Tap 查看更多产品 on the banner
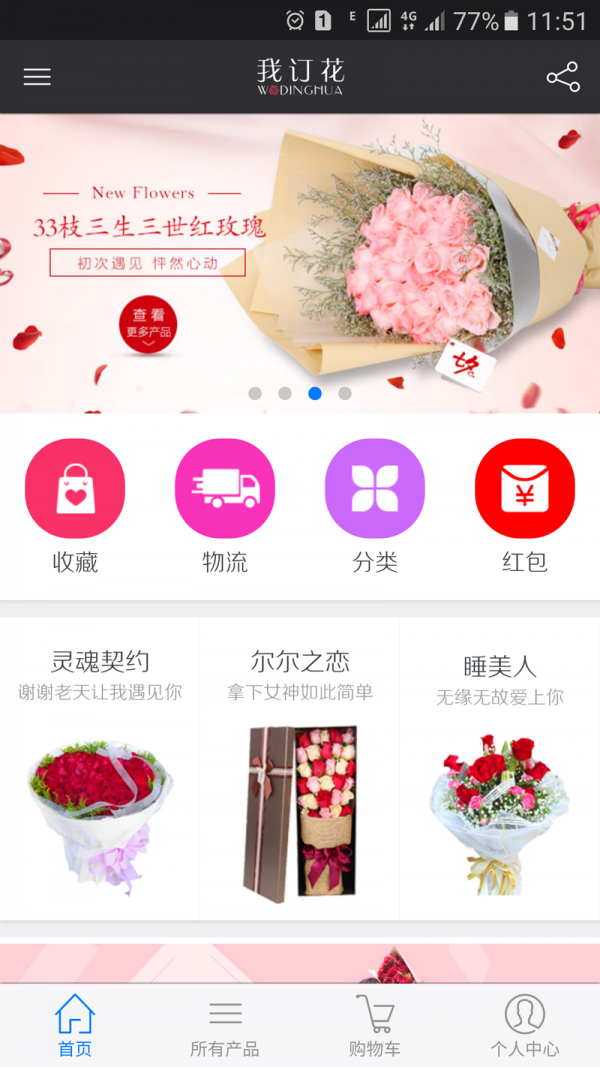The image size is (600, 1067). pos(148,325)
